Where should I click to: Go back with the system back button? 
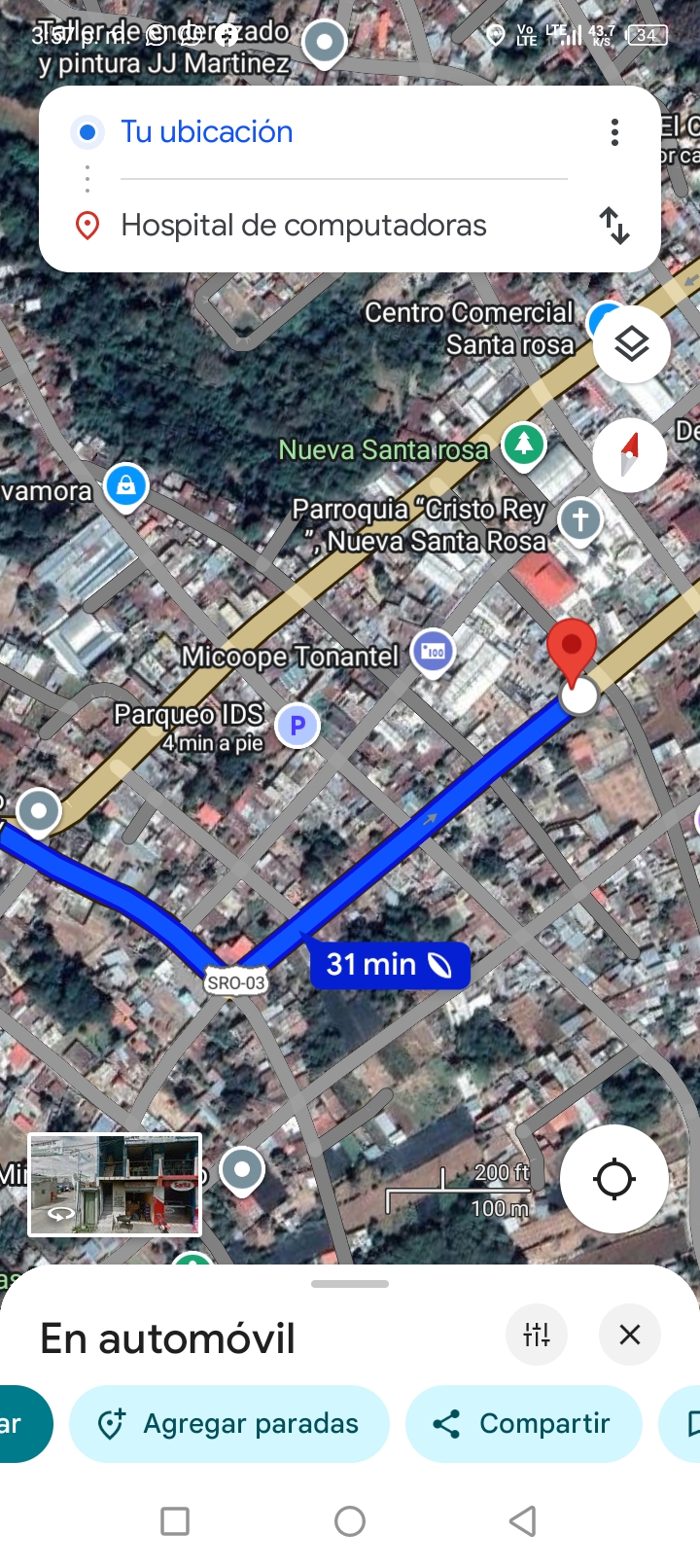click(x=523, y=1521)
